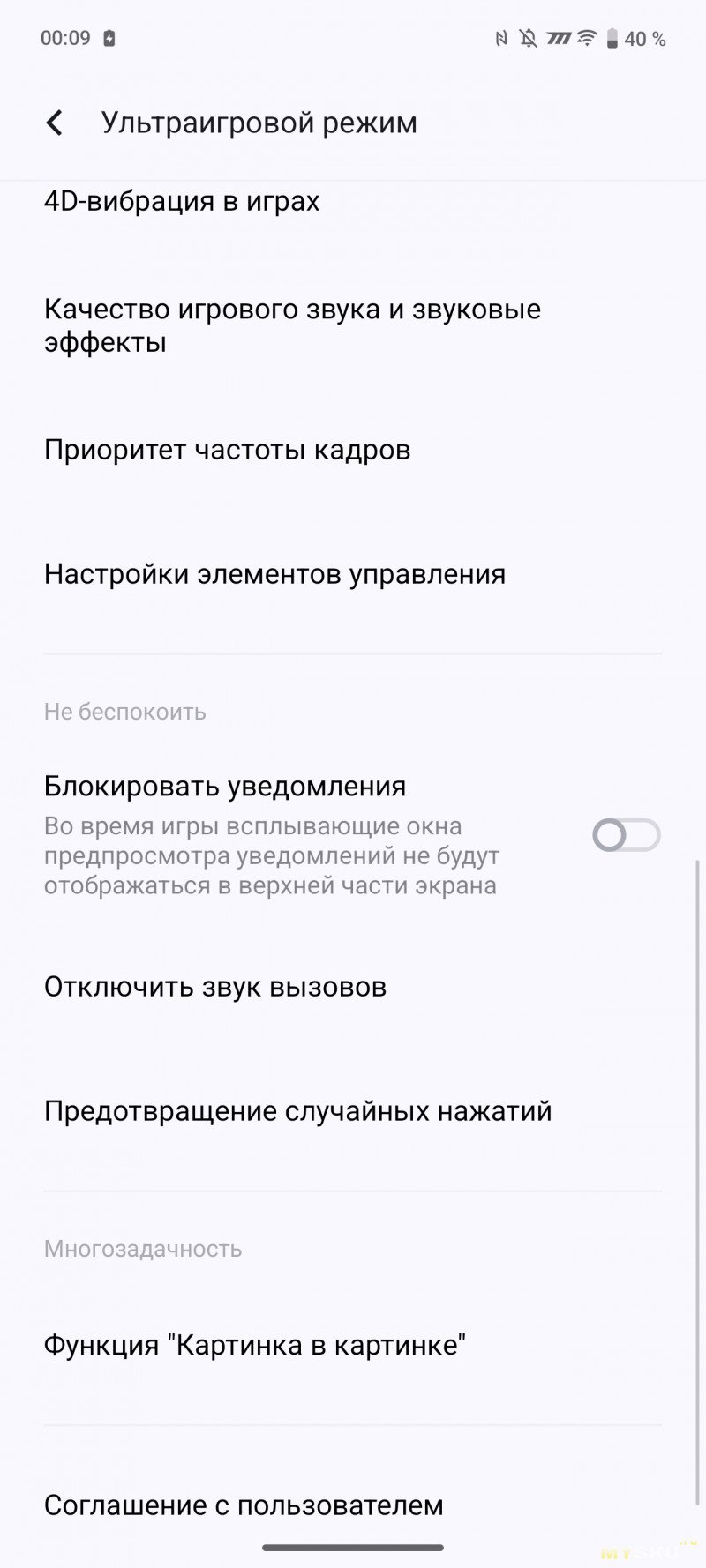Open 4D-вибрация в играх settings

tap(353, 202)
